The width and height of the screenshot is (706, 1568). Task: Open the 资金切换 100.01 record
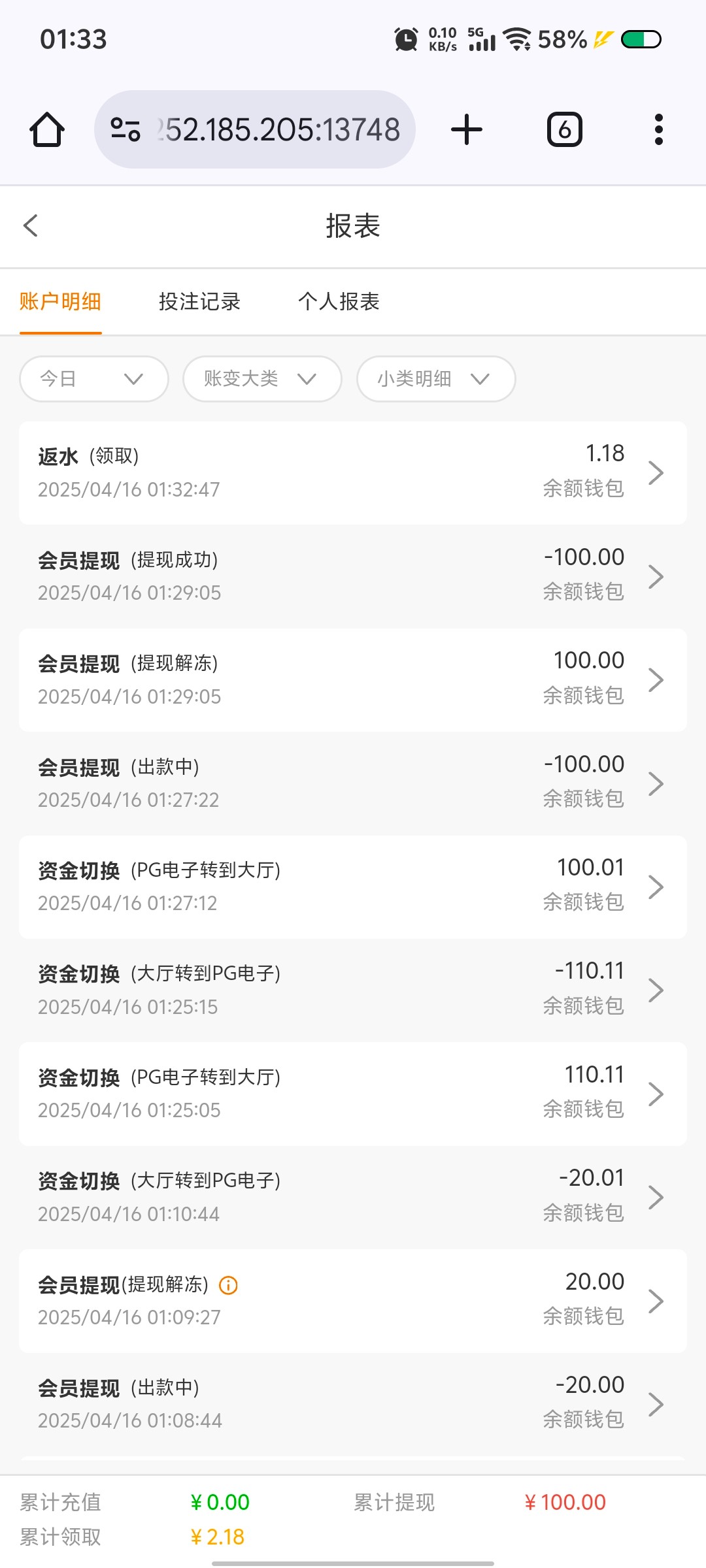[353, 887]
